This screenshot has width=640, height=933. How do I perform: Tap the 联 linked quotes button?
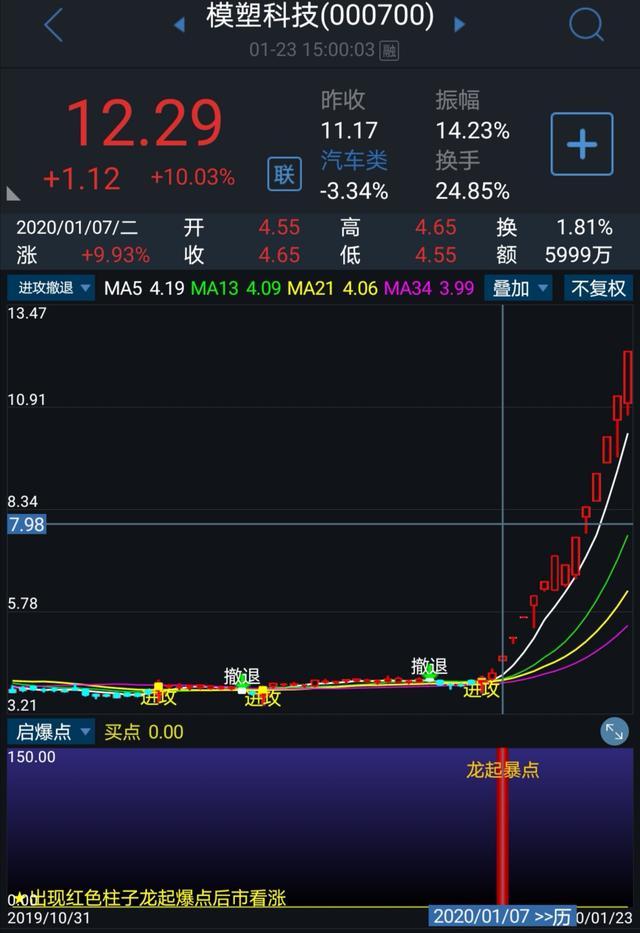click(285, 175)
